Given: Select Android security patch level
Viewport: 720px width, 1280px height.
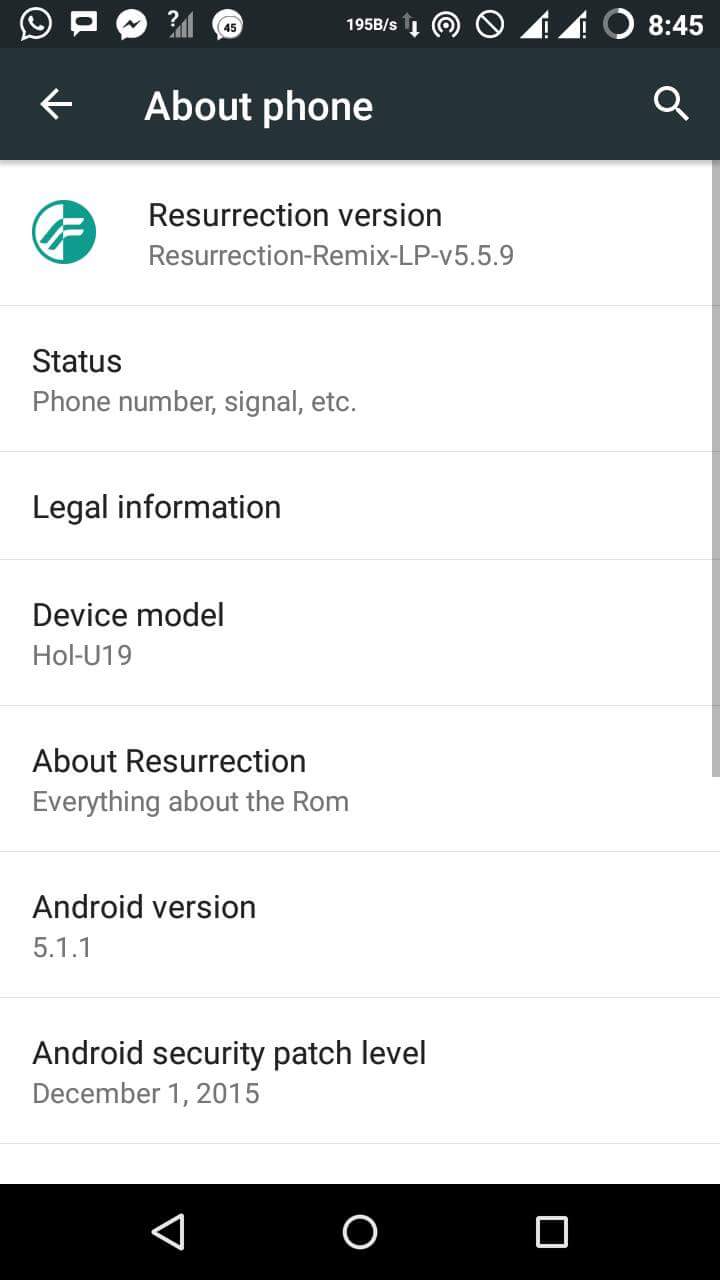Looking at the screenshot, I should click(360, 1071).
